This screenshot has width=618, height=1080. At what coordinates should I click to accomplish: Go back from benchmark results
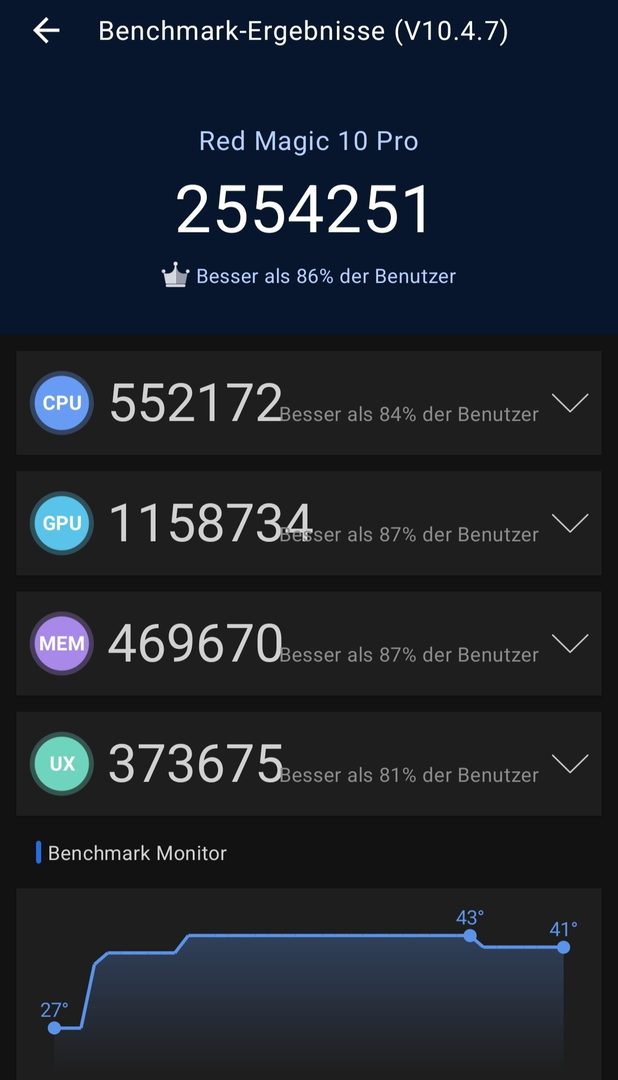click(x=46, y=31)
